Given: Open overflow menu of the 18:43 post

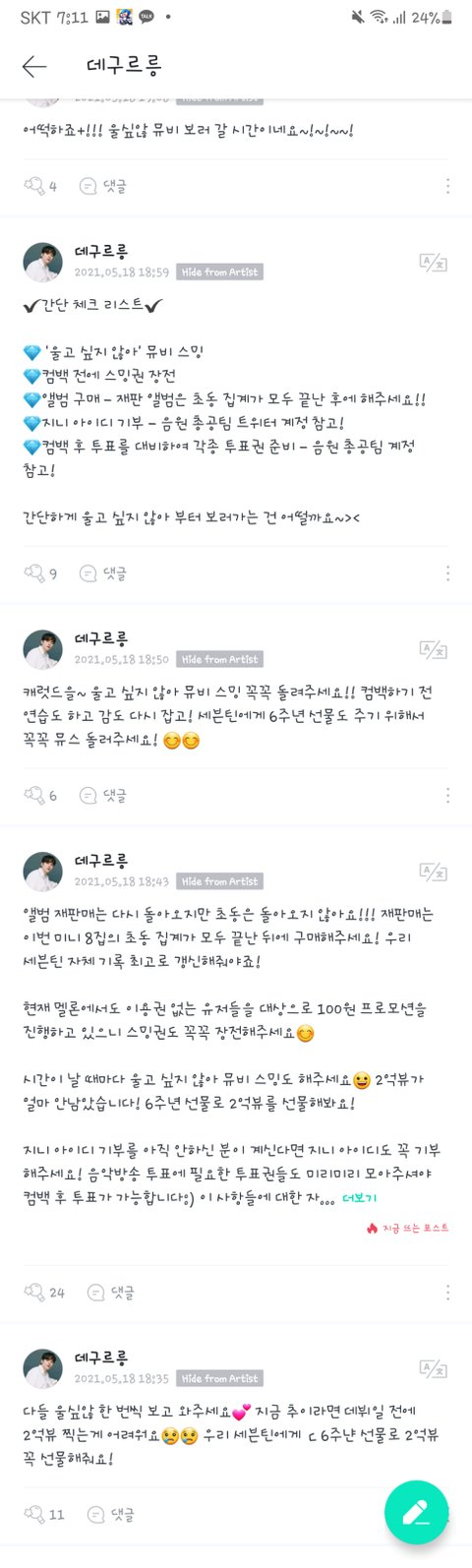Looking at the screenshot, I should (x=448, y=1293).
